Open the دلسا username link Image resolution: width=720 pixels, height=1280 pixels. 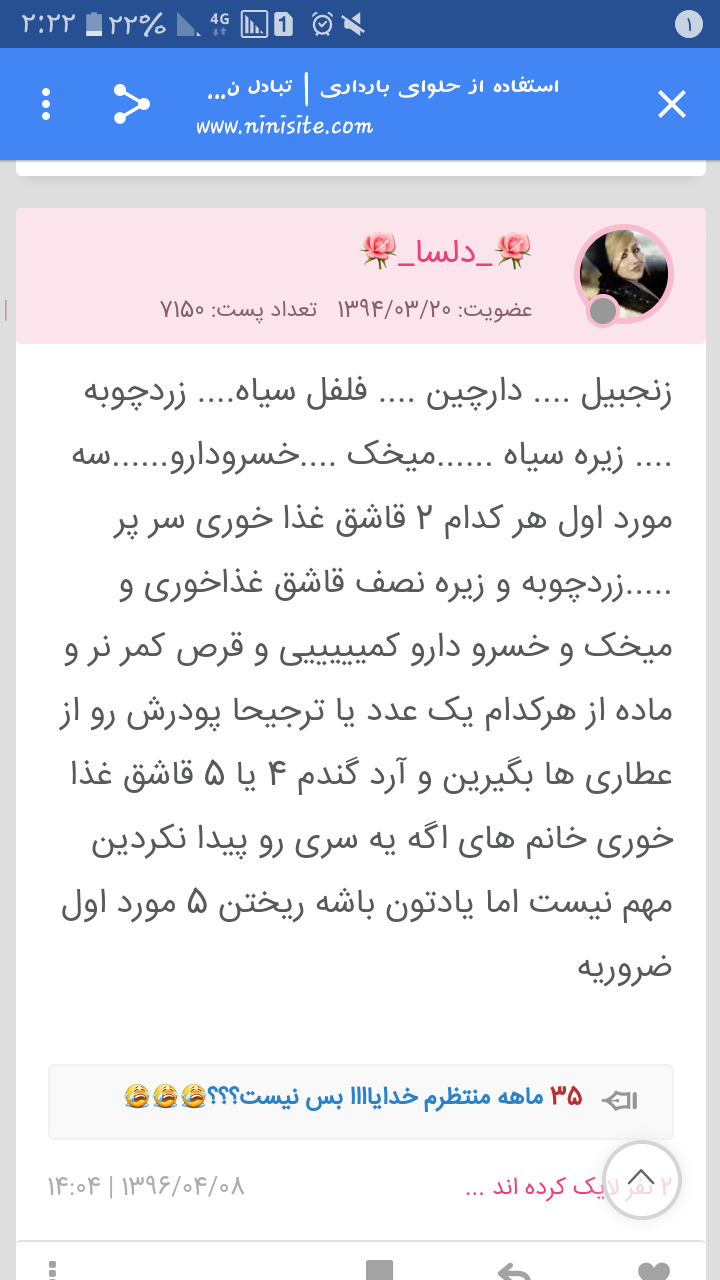pyautogui.click(x=445, y=251)
